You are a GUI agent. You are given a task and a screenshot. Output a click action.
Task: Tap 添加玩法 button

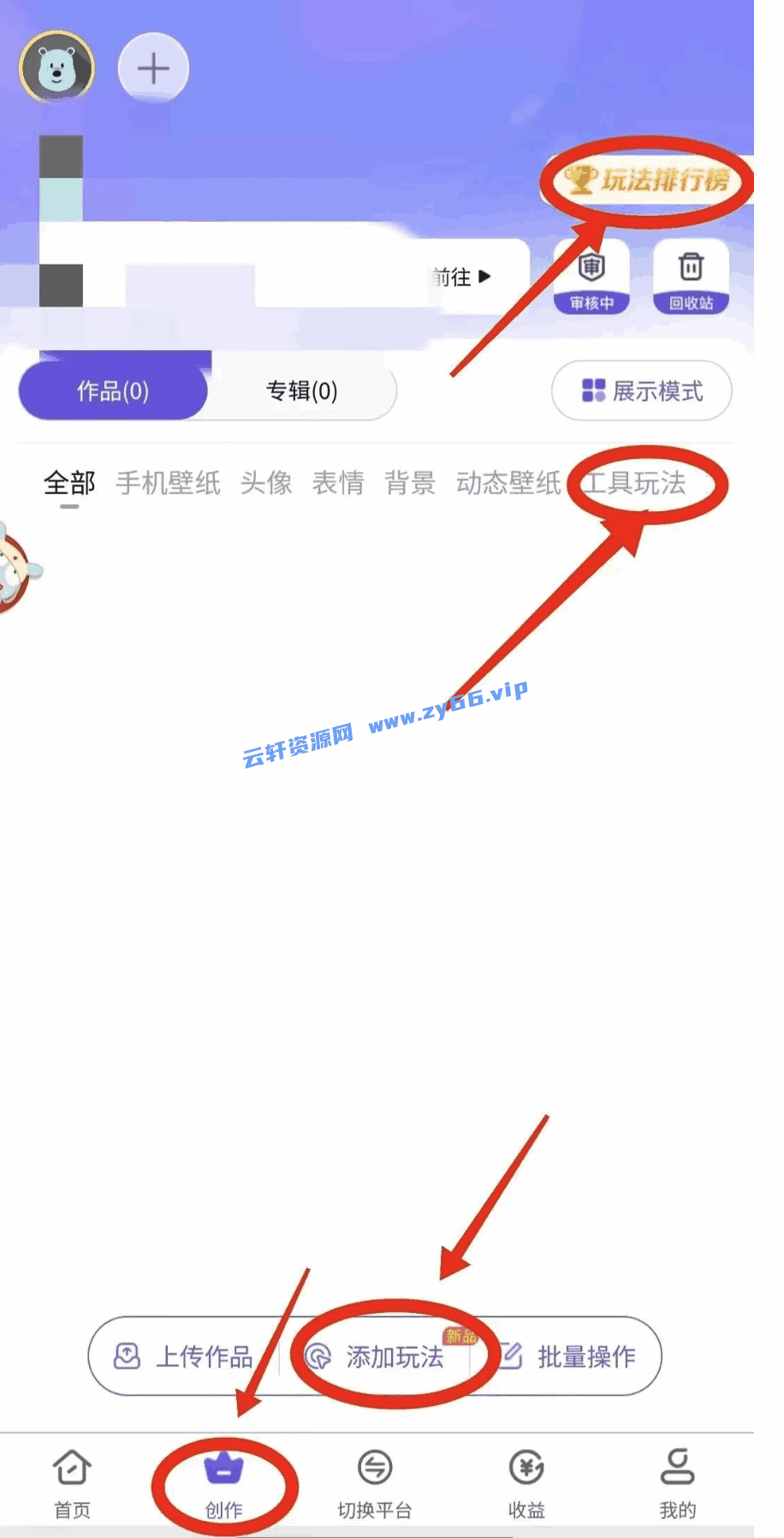pos(381,1356)
